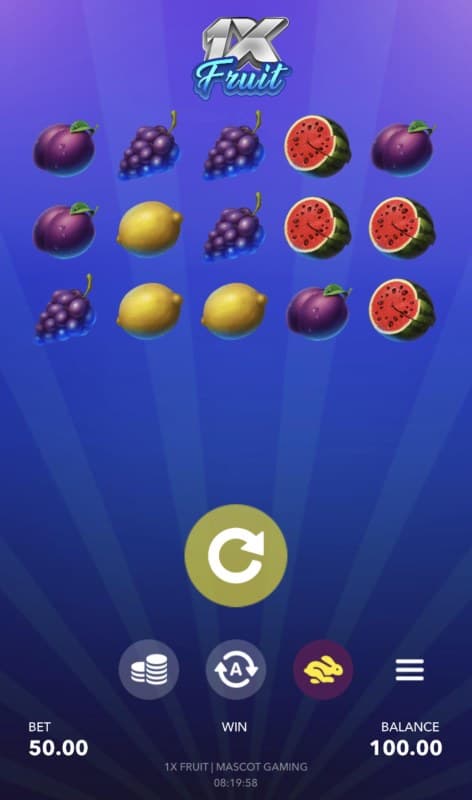This screenshot has height=800, width=472.
Task: Spin the reels with the round arrow button
Action: click(236, 555)
